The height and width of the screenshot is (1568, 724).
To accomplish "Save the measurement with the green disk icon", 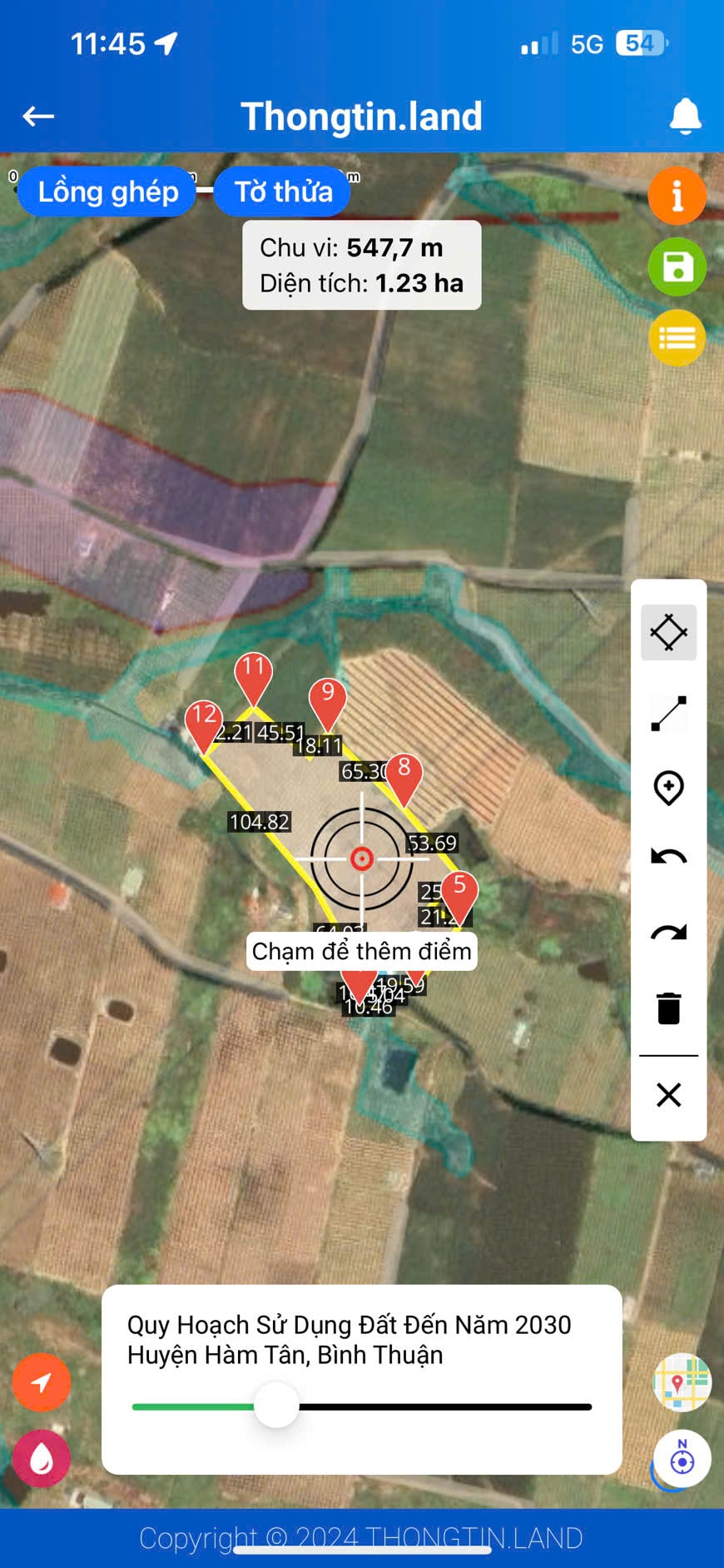I will point(677,267).
